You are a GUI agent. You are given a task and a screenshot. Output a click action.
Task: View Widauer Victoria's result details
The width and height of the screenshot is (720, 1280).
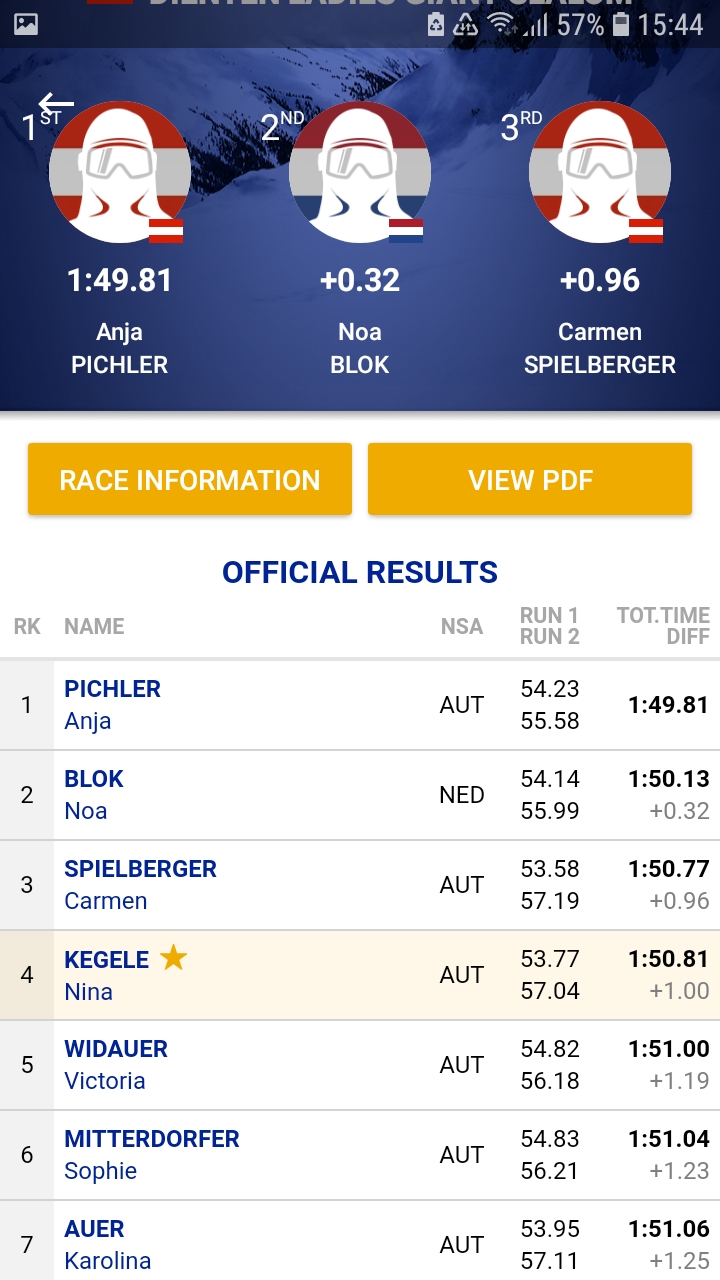360,1065
